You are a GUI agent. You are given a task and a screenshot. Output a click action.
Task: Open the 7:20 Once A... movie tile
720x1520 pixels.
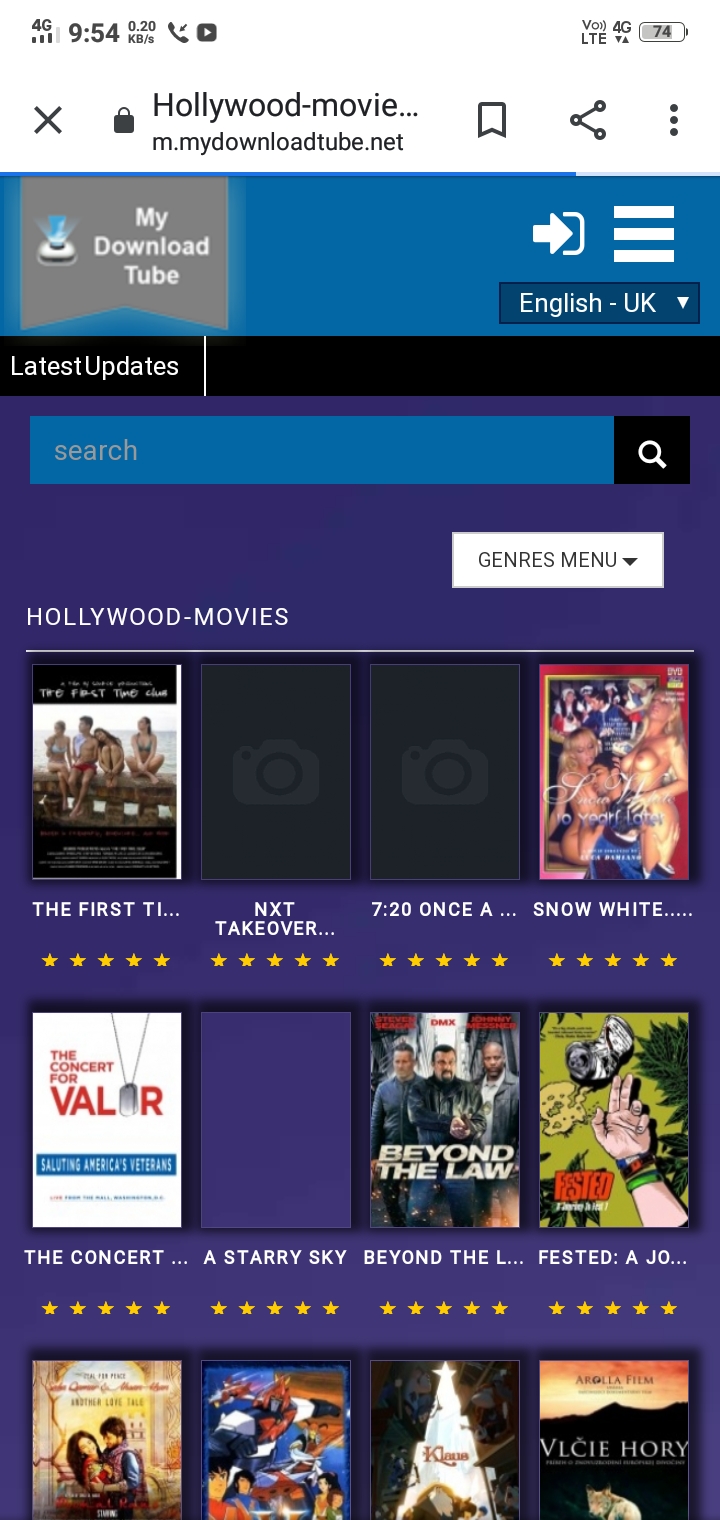[445, 772]
